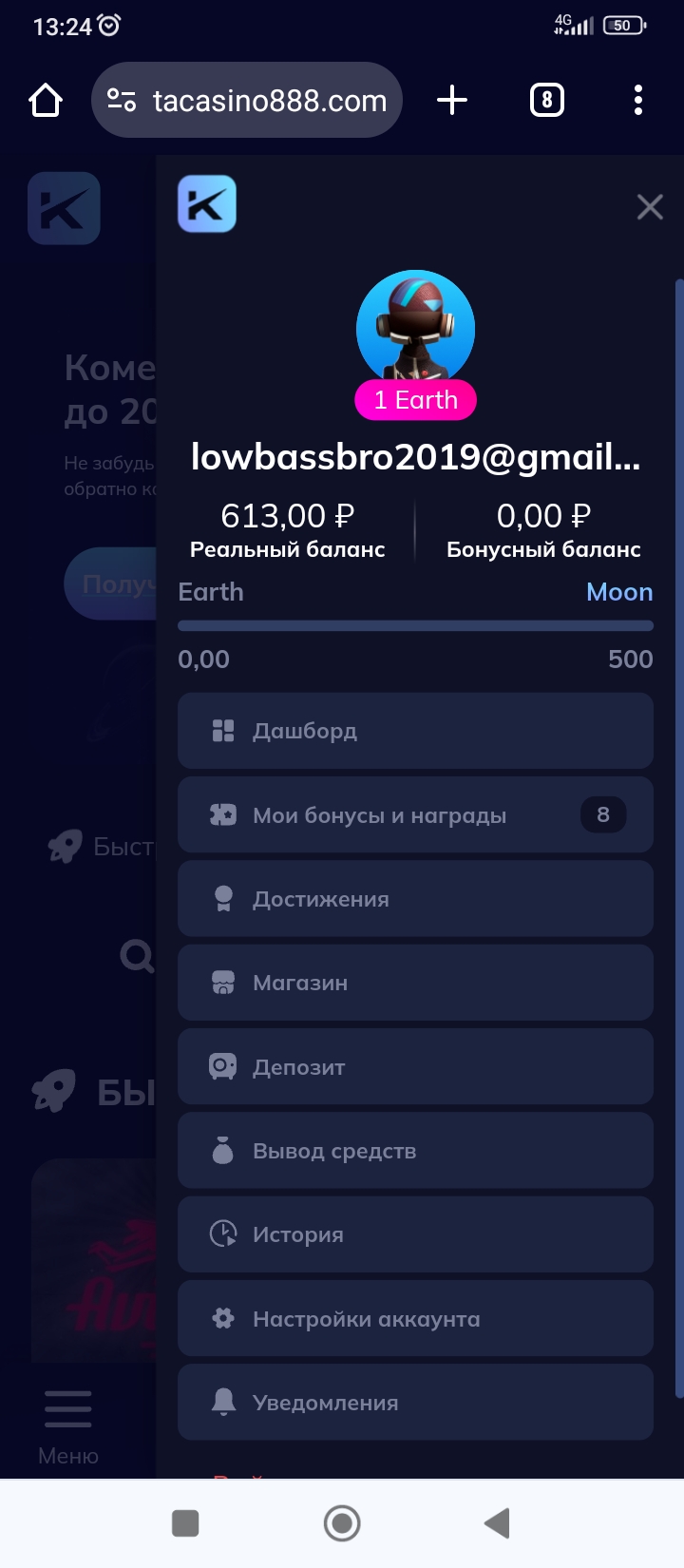The width and height of the screenshot is (684, 1568).
Task: Tap the browser home icon
Action: click(46, 100)
